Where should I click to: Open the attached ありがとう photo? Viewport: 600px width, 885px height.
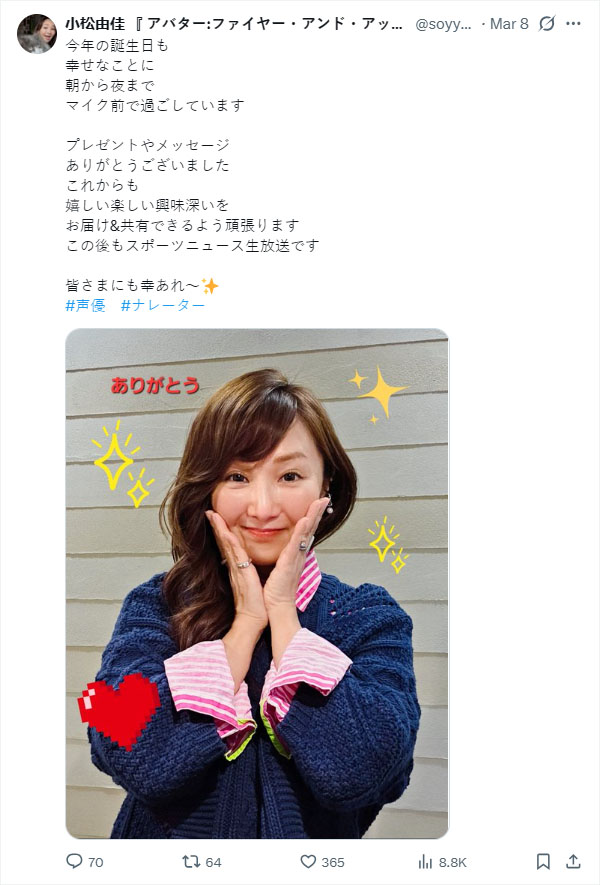[257, 583]
